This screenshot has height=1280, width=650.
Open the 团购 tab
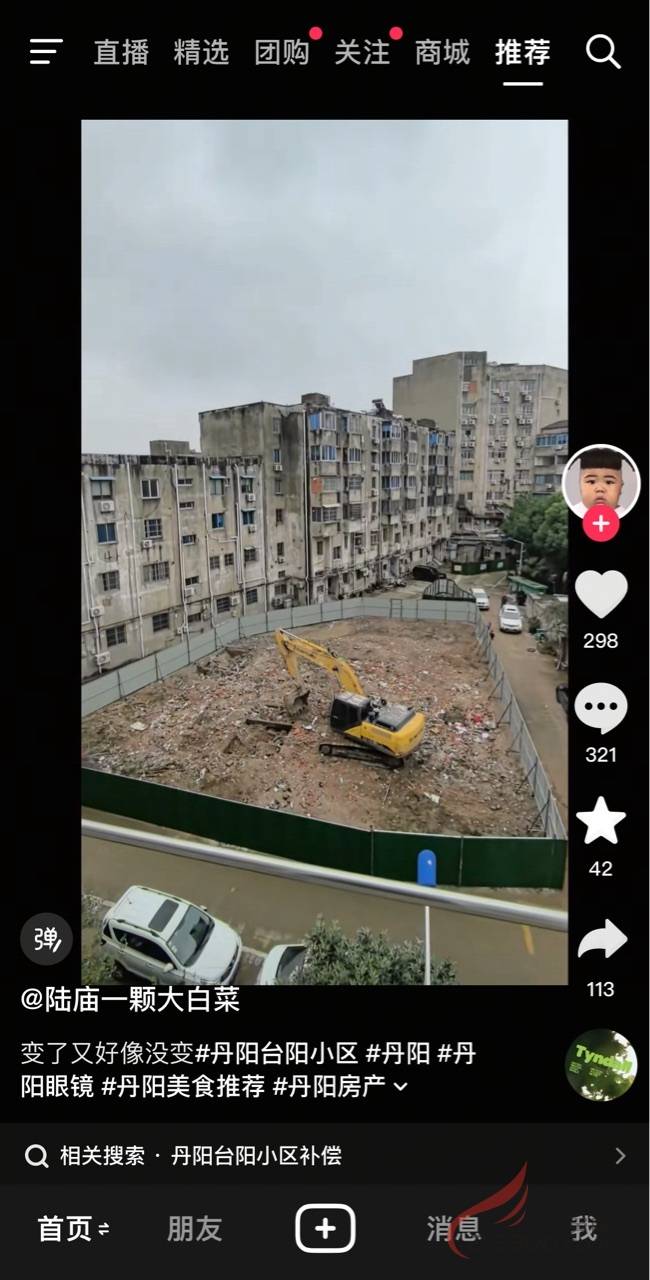click(282, 52)
